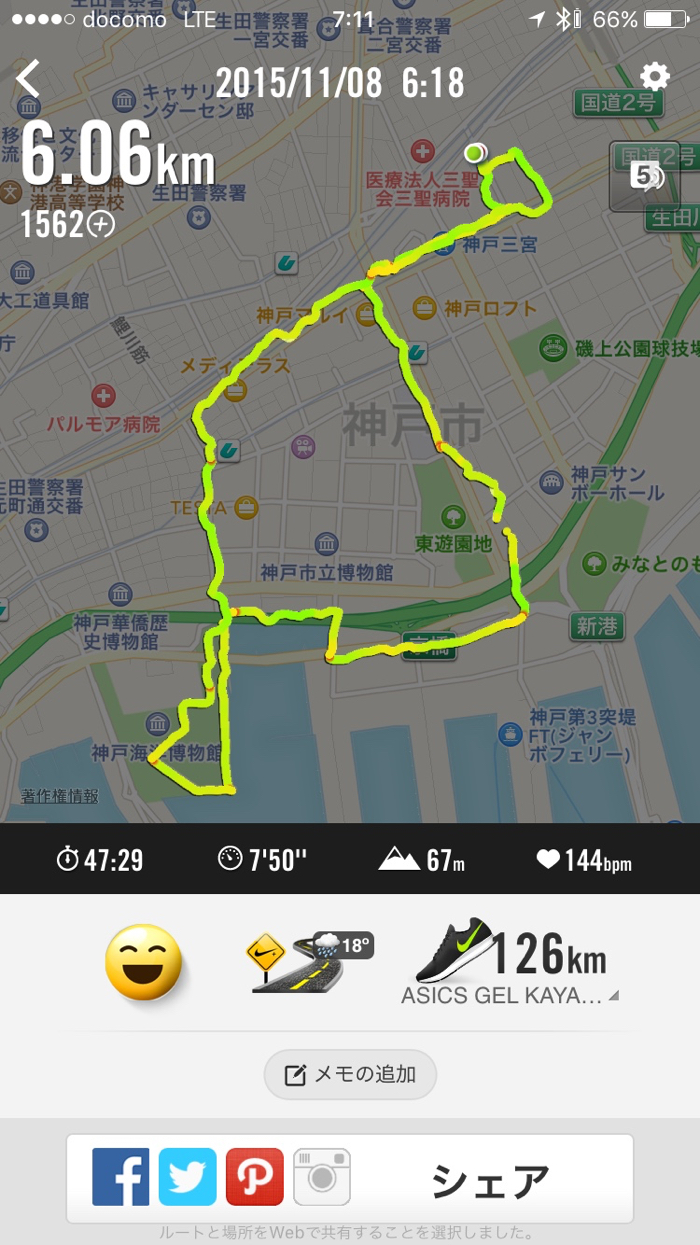700x1245 pixels.
Task: Share the run to Facebook
Action: click(x=121, y=1177)
